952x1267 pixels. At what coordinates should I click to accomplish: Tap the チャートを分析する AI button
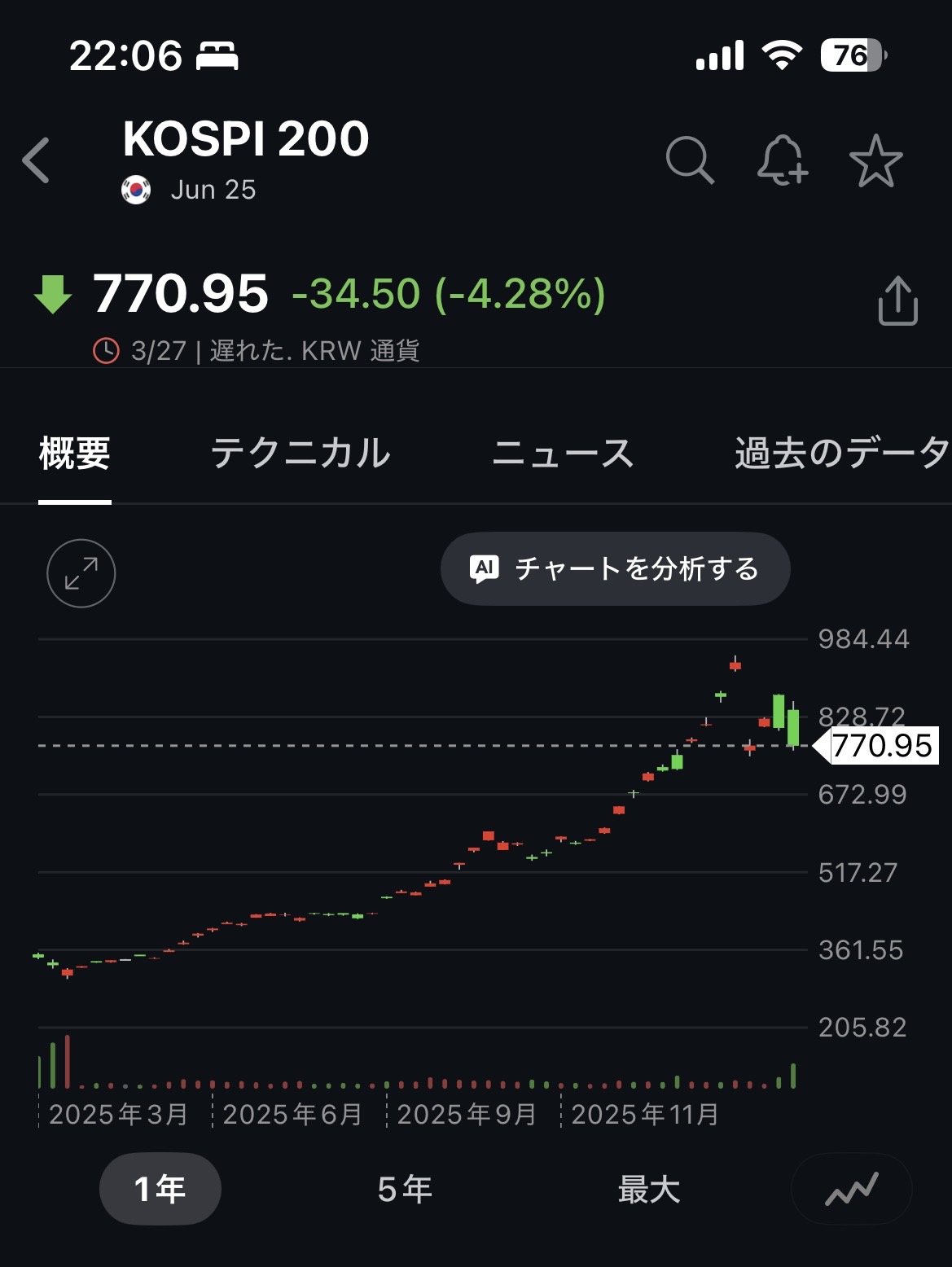[615, 568]
